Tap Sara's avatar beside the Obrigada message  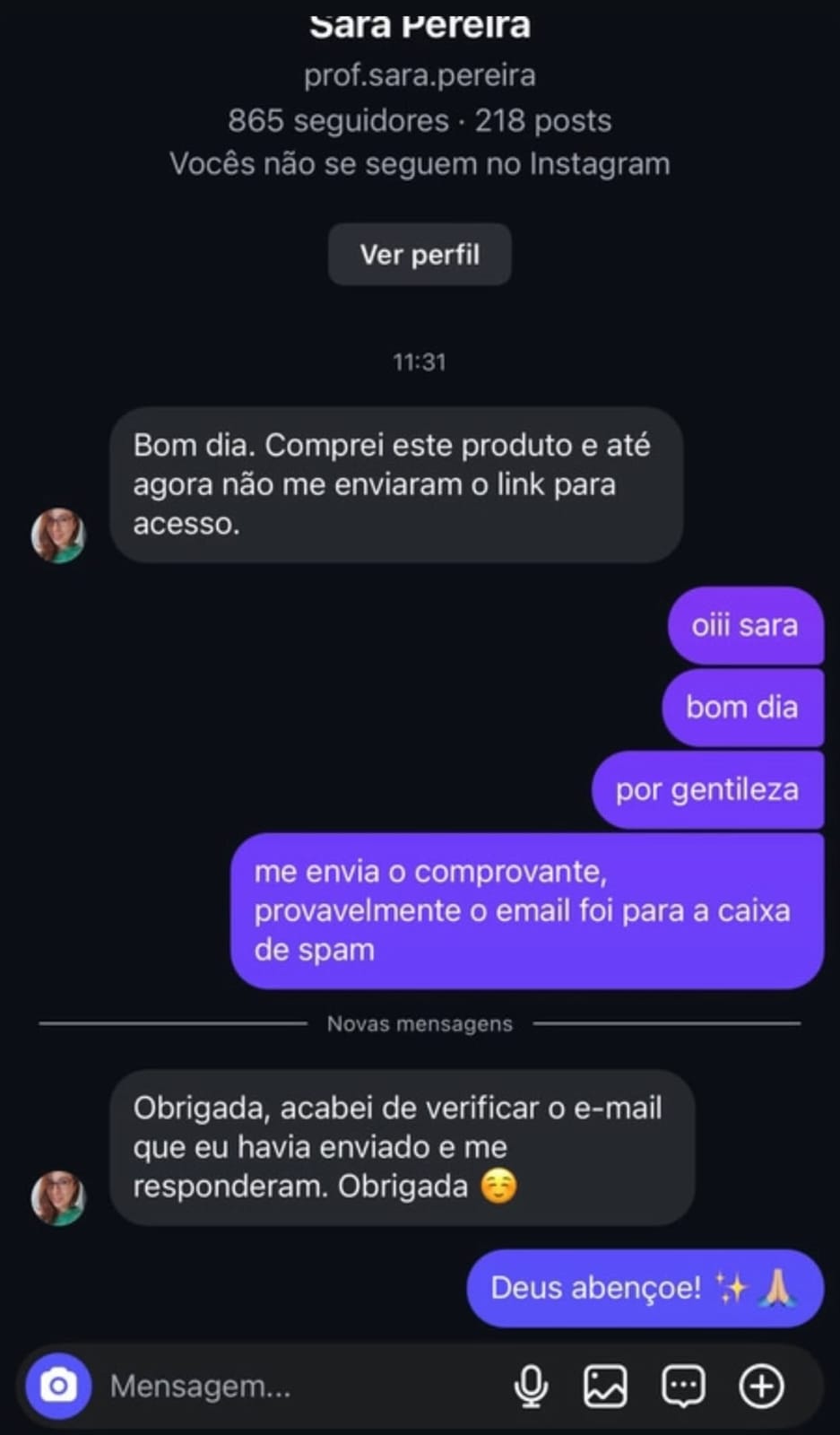point(58,1197)
